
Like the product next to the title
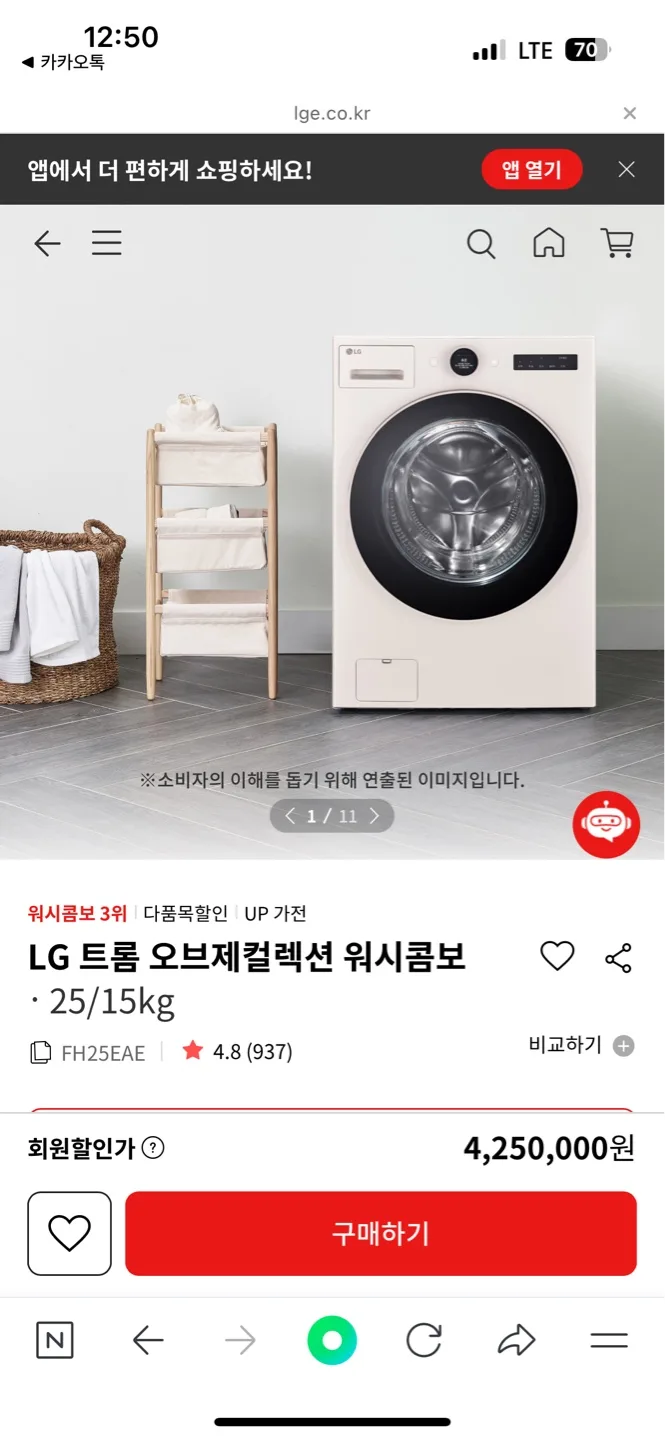557,957
